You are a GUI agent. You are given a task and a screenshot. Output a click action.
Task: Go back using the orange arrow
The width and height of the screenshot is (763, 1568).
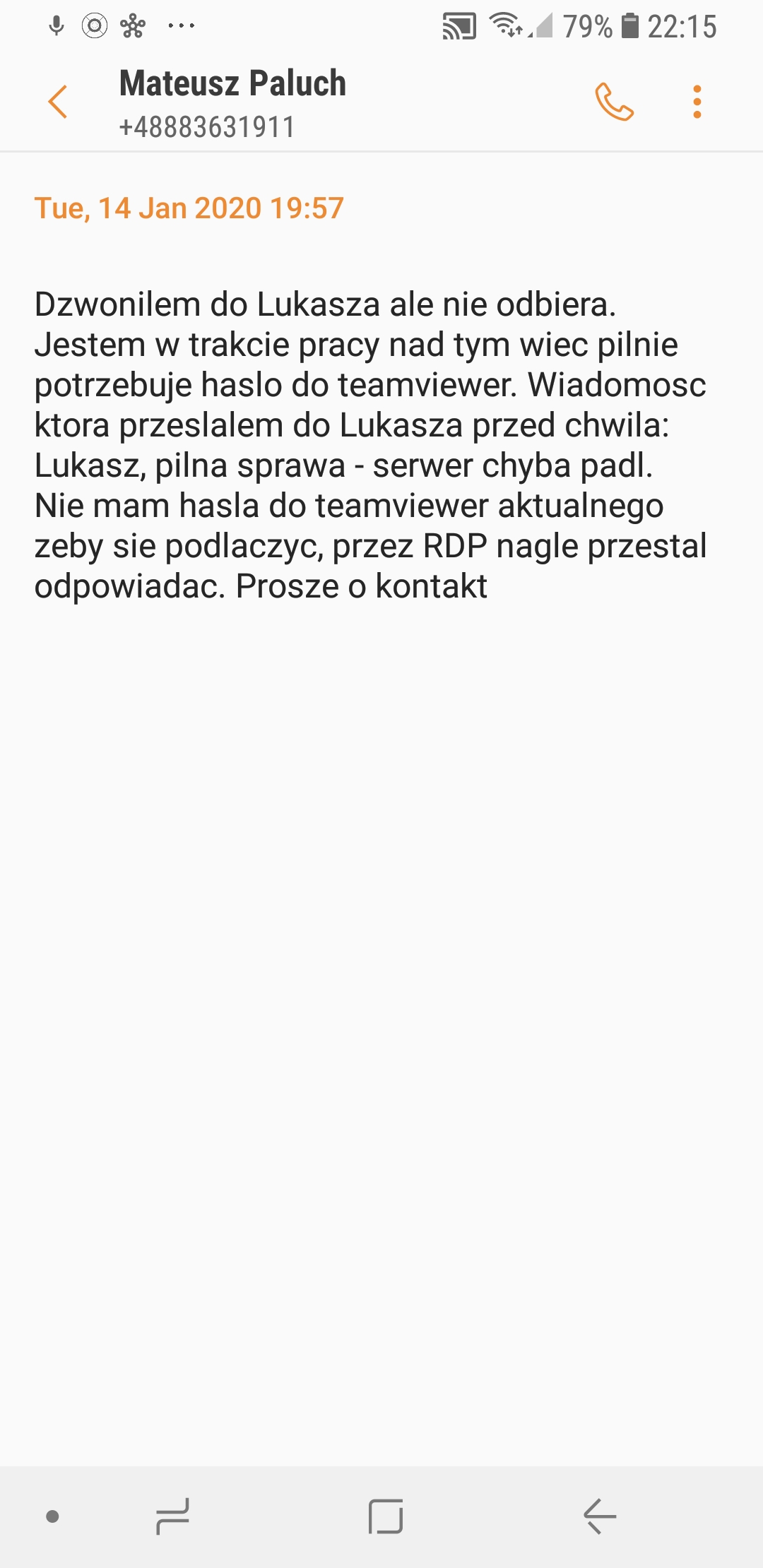[x=58, y=102]
